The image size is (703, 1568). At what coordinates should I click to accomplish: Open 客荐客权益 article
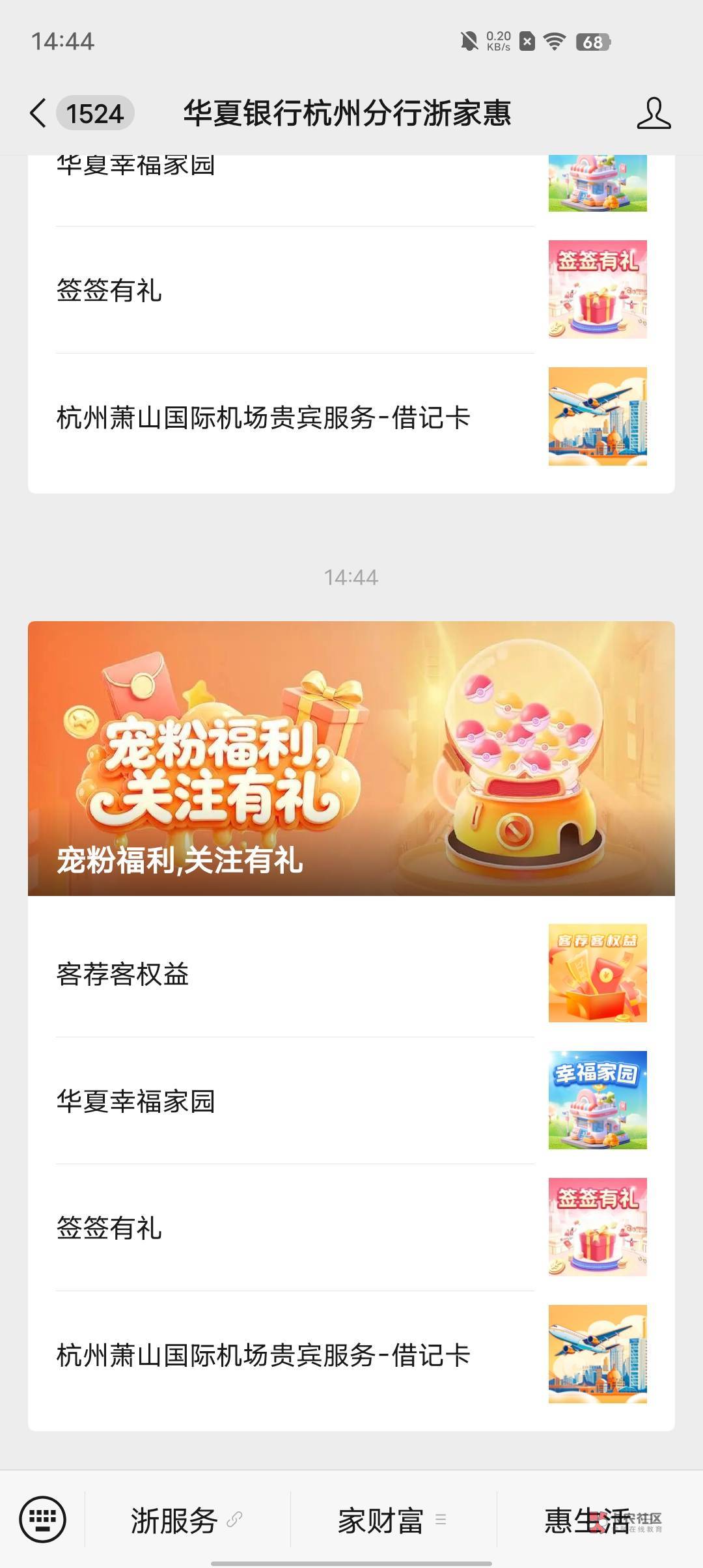(351, 973)
